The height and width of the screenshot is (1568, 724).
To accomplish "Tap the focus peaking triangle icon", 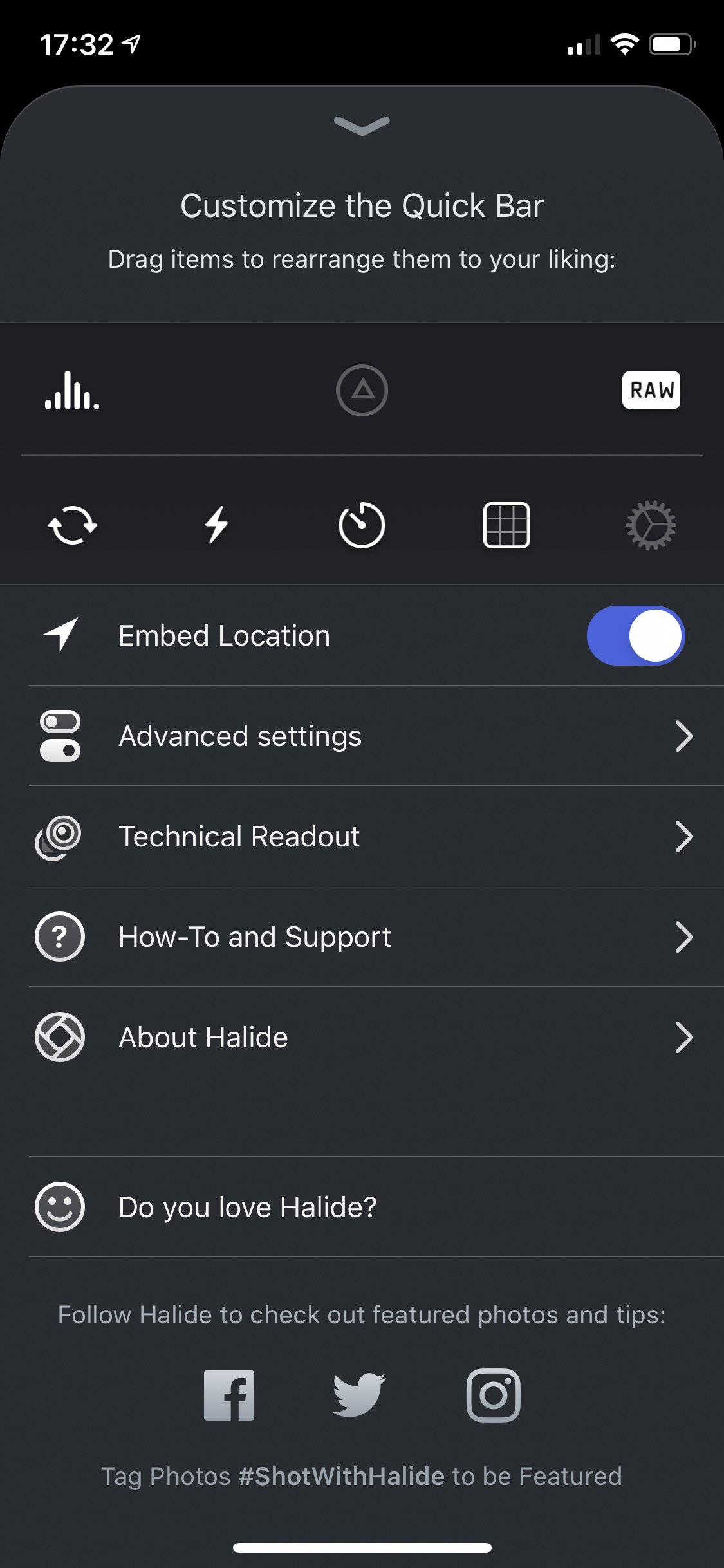I will pyautogui.click(x=362, y=390).
